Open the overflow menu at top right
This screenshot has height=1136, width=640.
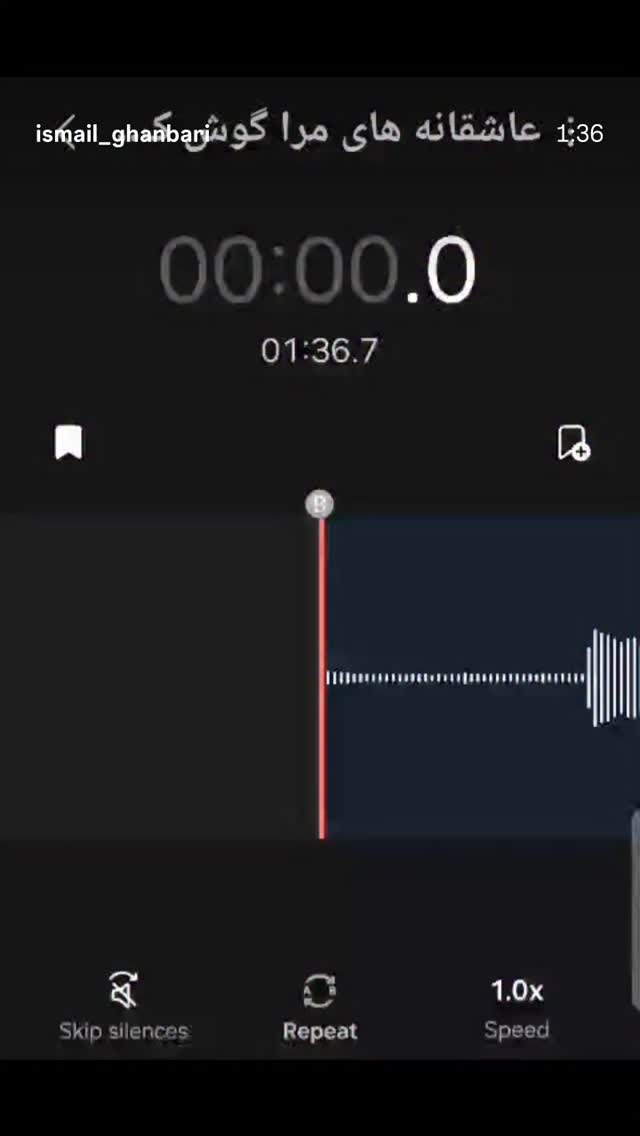572,133
